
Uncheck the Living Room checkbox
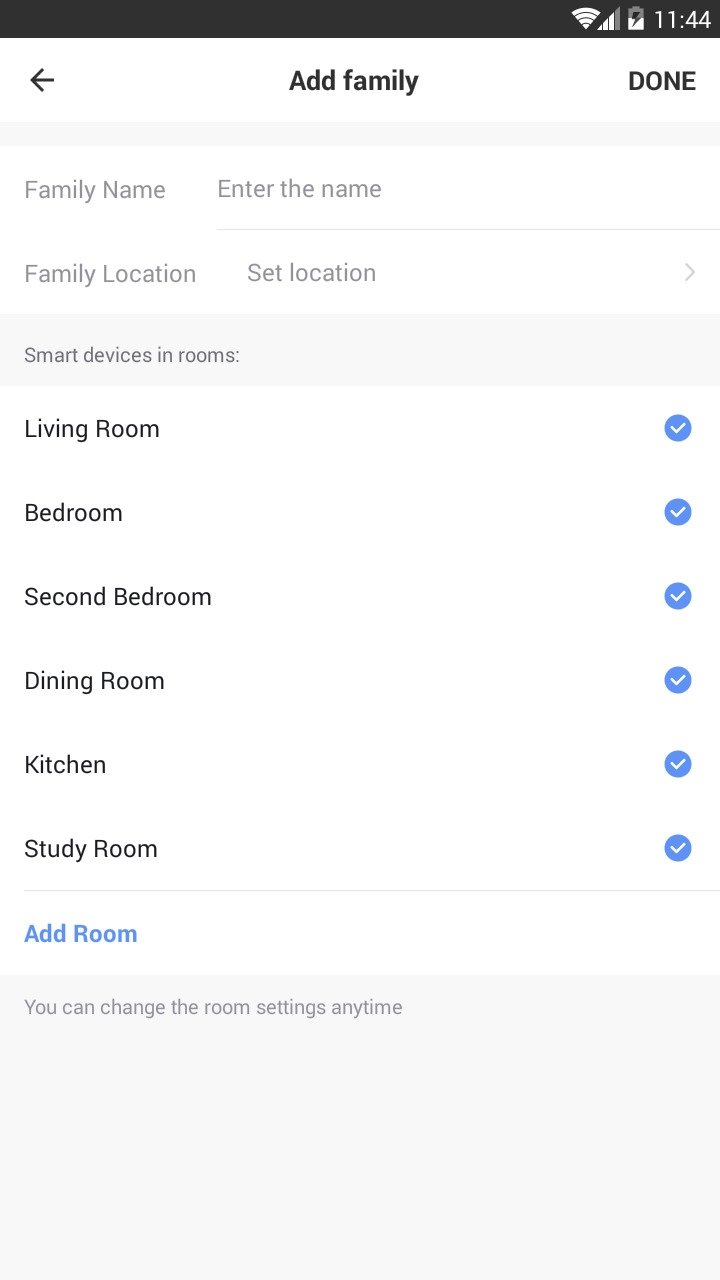pyautogui.click(x=678, y=428)
